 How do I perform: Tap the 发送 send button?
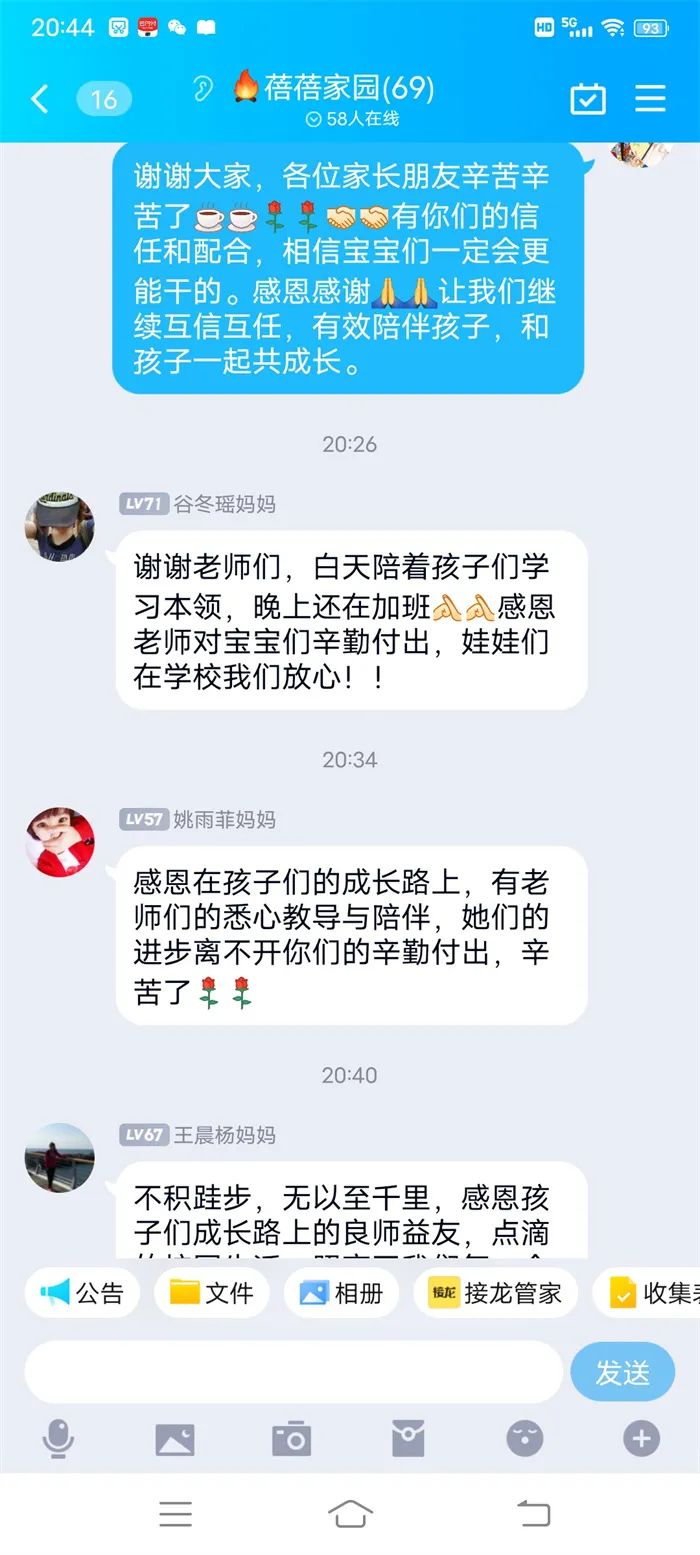[x=622, y=1372]
